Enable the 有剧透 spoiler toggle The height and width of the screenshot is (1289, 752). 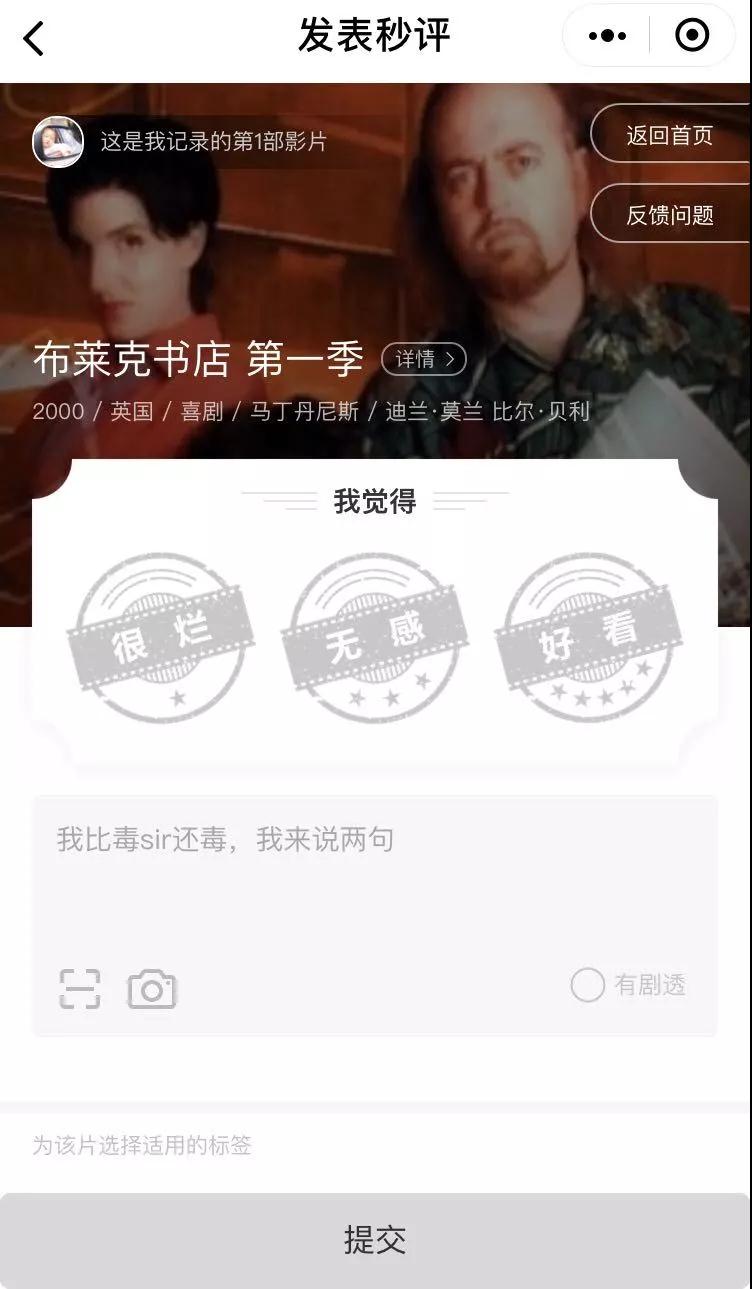(x=590, y=986)
